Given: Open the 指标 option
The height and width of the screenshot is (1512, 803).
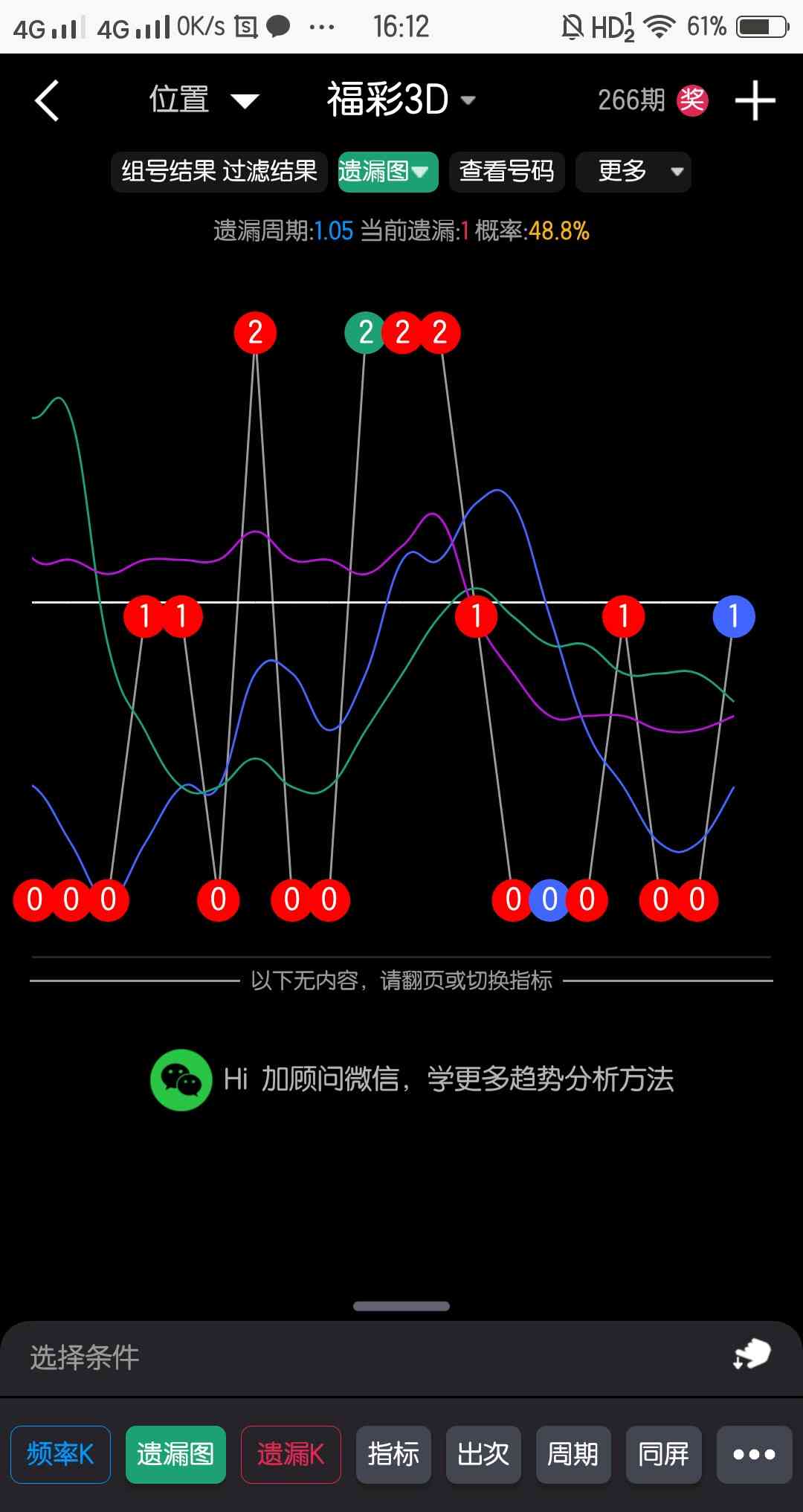Looking at the screenshot, I should (x=393, y=1455).
